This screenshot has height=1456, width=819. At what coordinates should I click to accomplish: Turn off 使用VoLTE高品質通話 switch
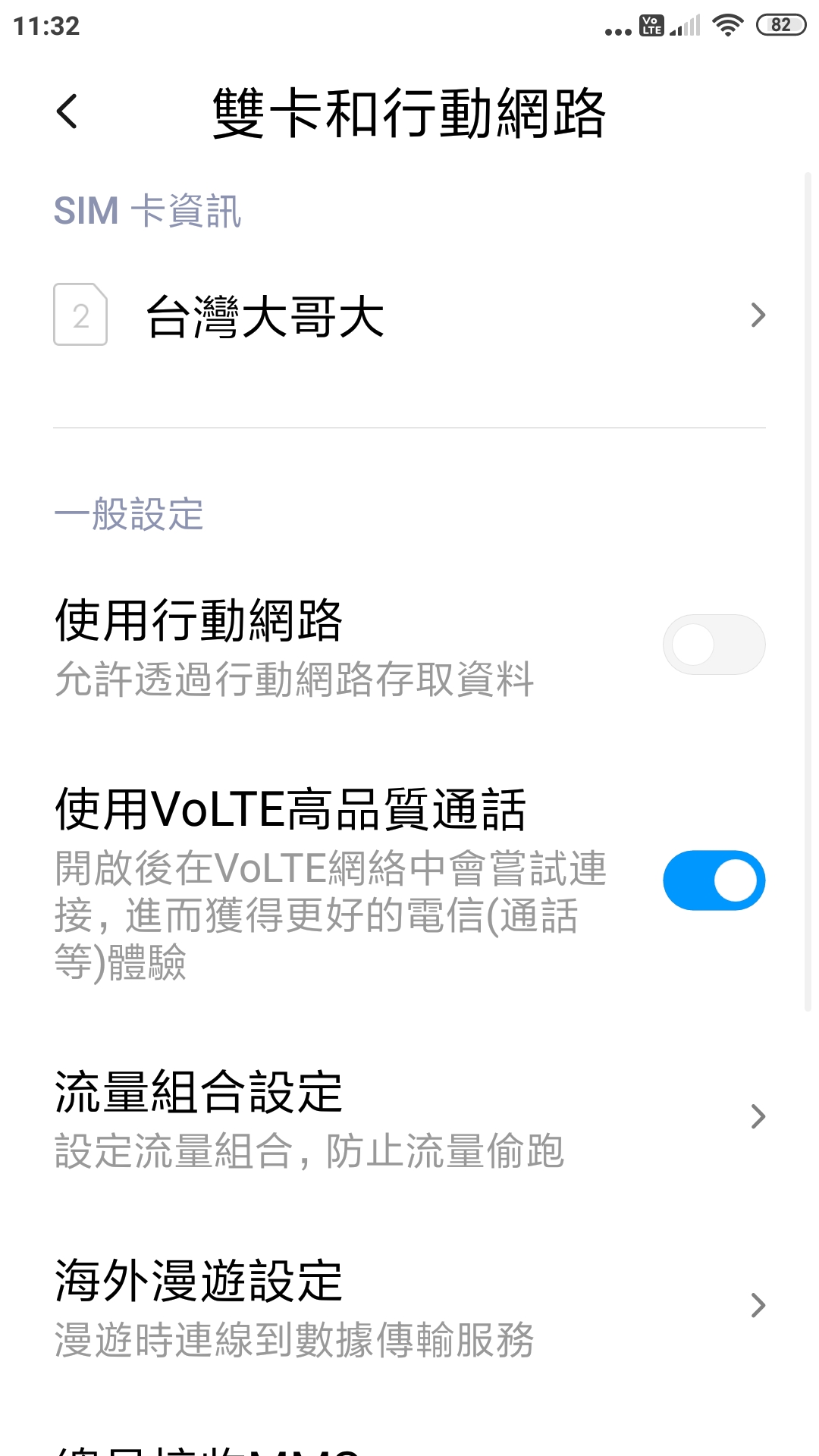[x=714, y=880]
